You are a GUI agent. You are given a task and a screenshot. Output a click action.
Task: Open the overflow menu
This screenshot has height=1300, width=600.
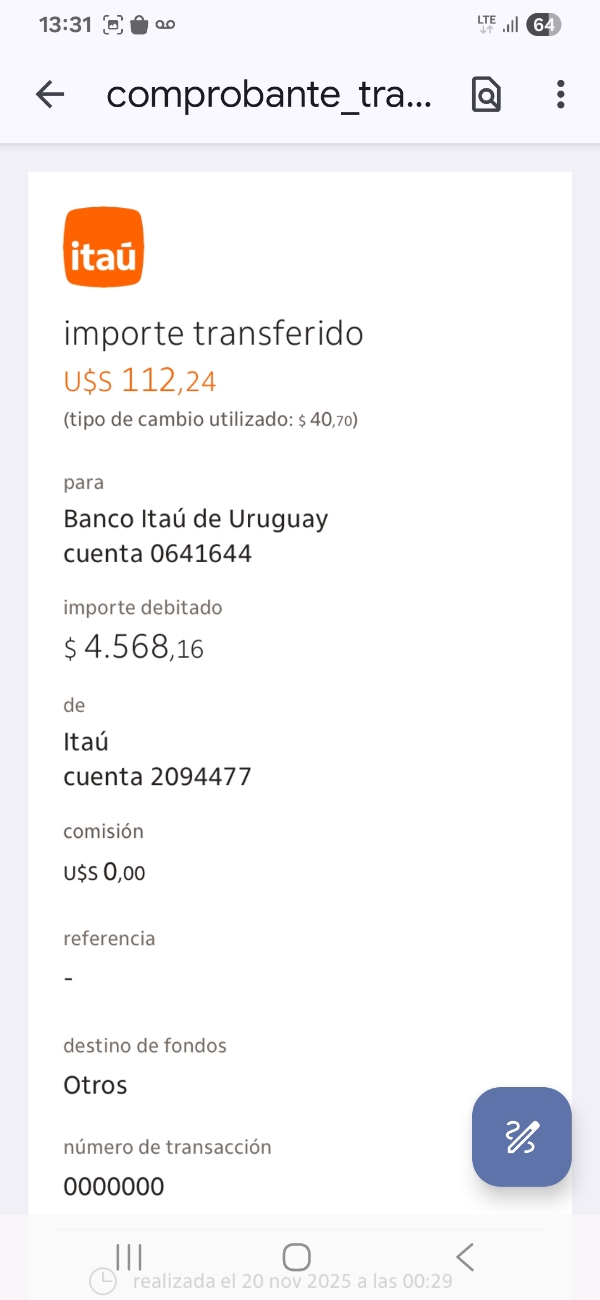point(560,95)
